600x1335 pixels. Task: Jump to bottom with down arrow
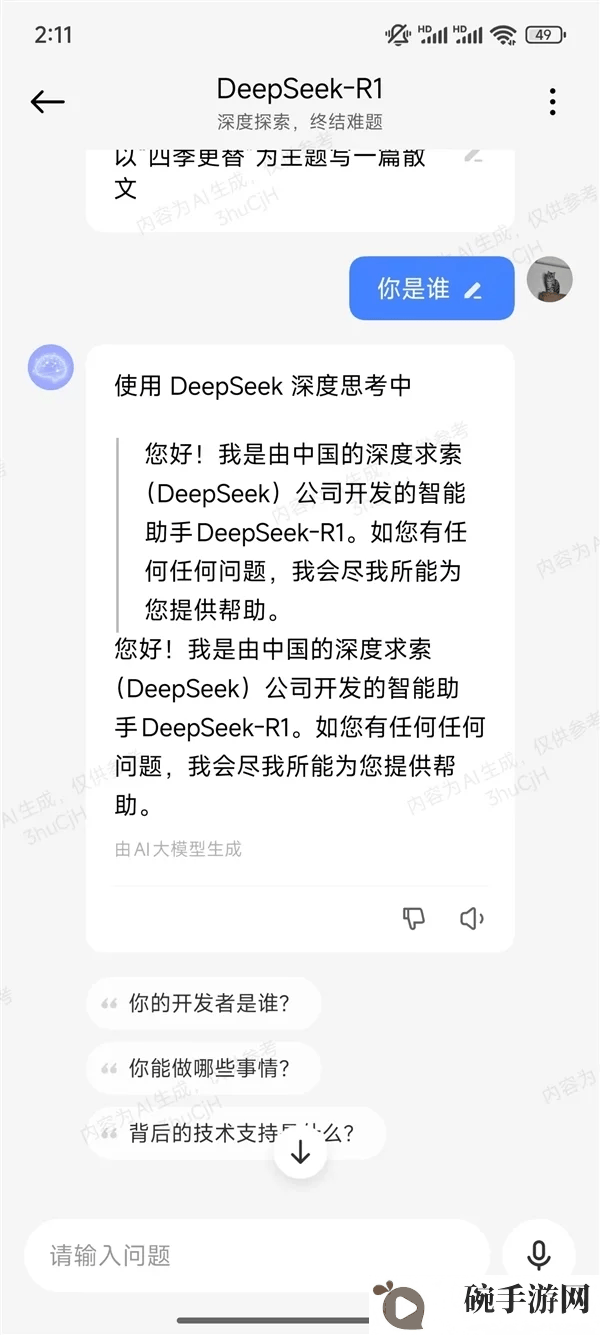(300, 1153)
